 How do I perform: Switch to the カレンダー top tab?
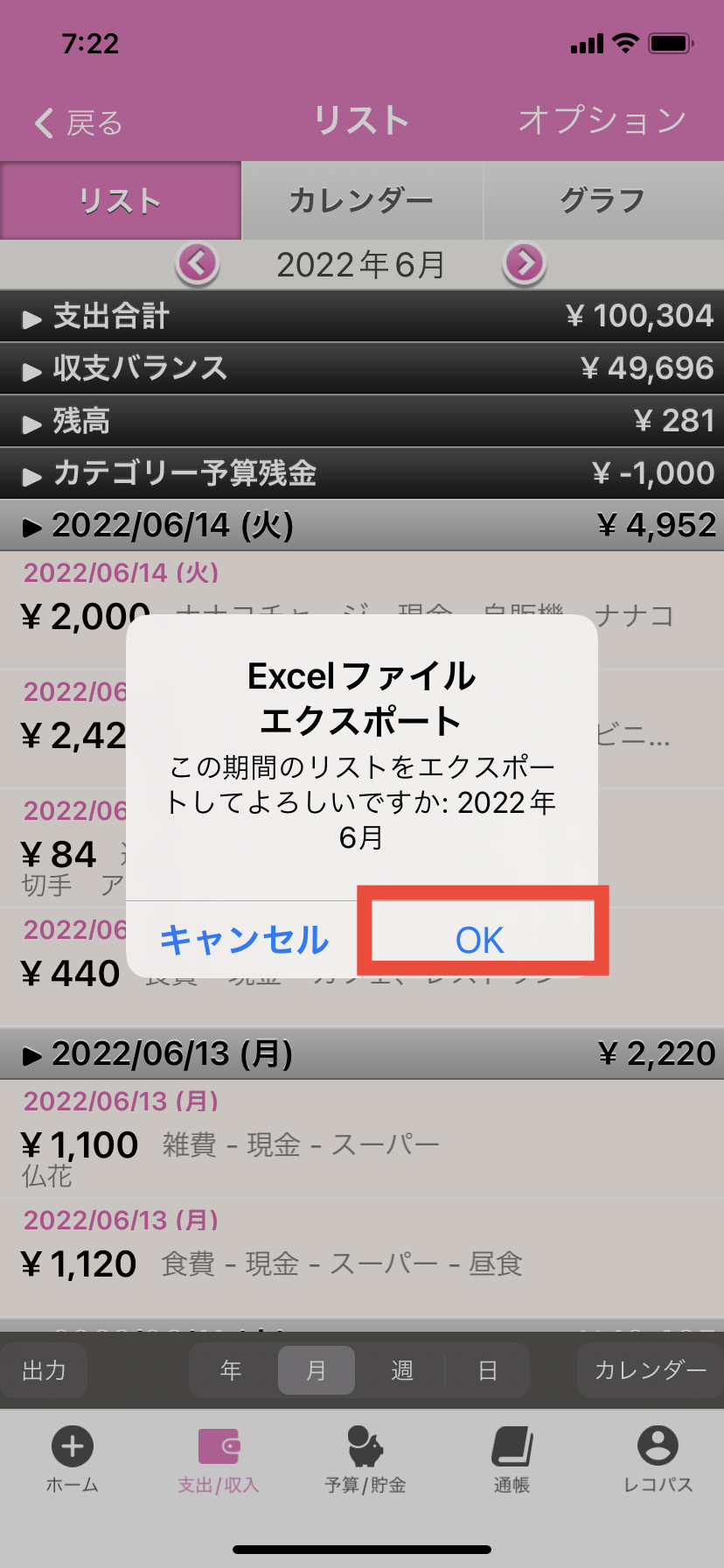[x=361, y=201]
